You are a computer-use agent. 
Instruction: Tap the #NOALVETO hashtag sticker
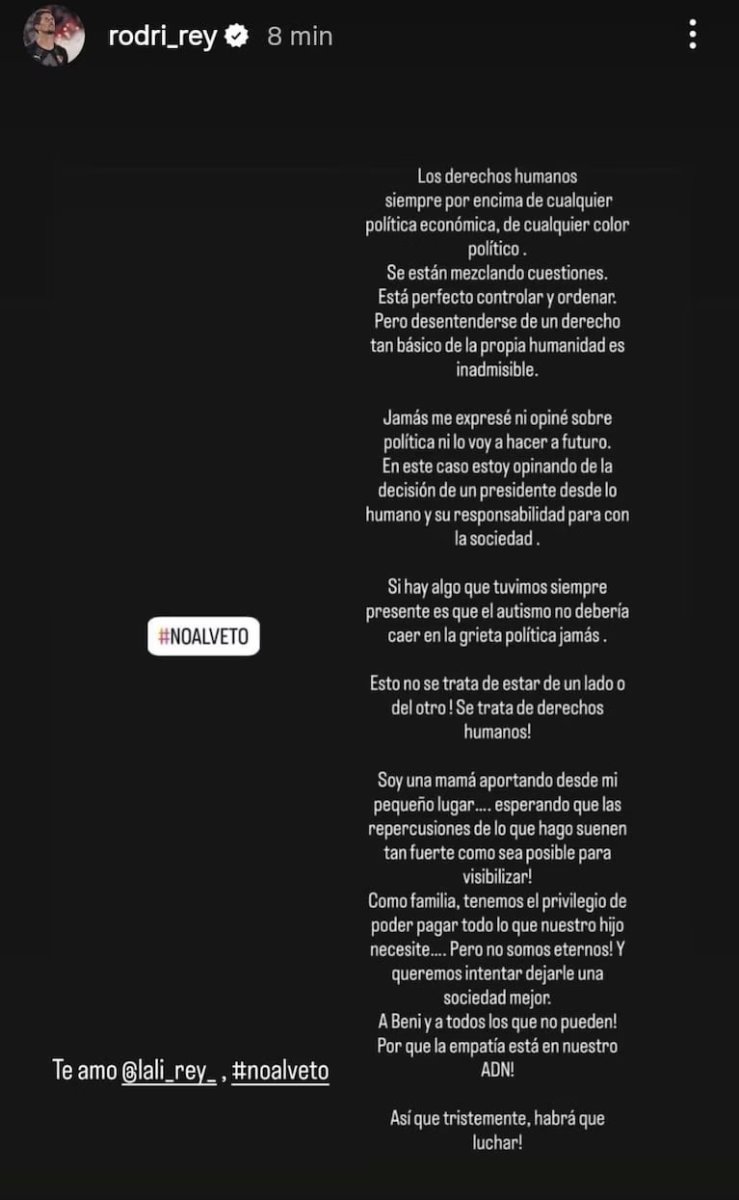[x=204, y=636]
